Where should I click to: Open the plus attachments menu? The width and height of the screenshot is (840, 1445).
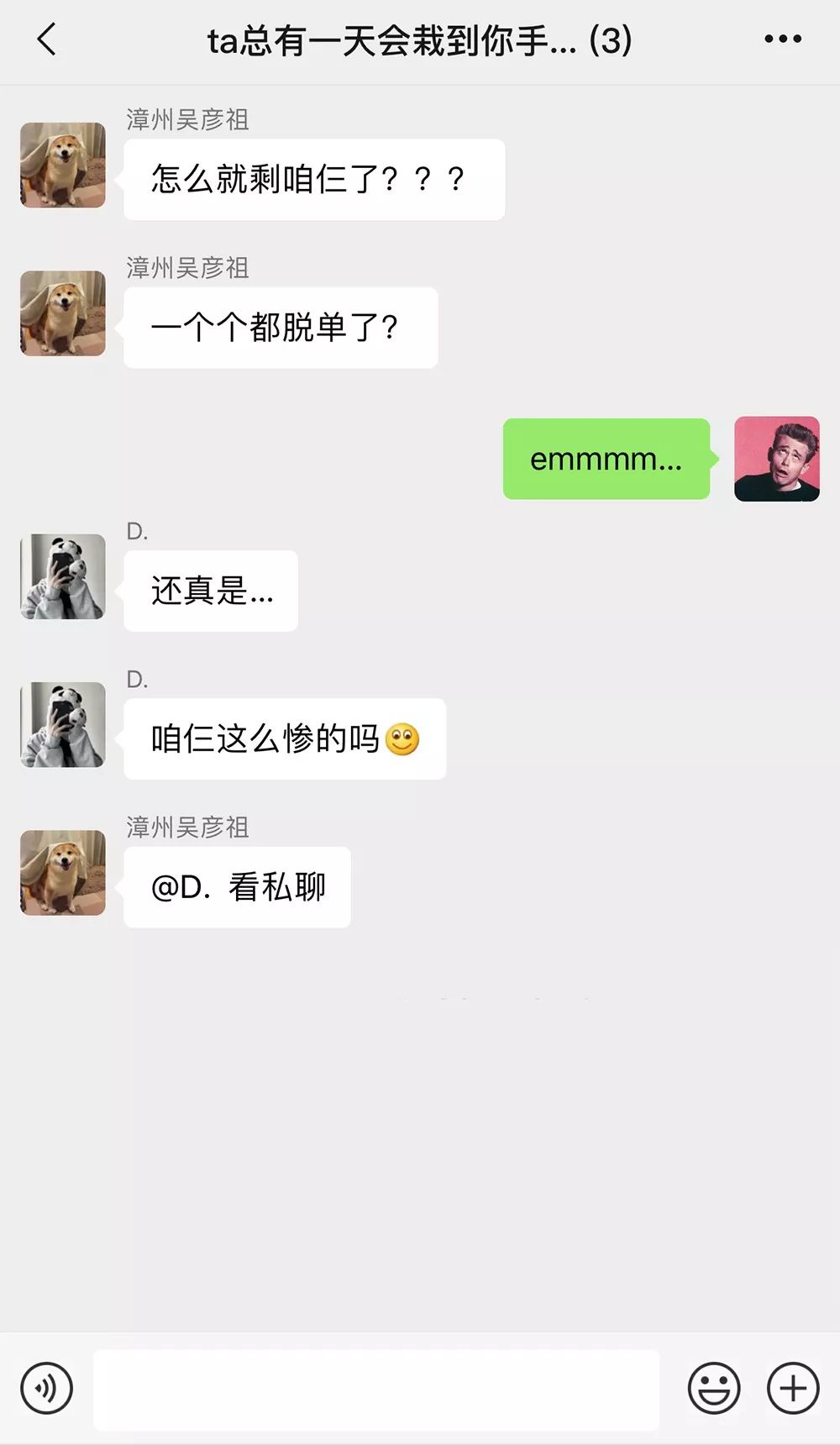click(x=793, y=1389)
